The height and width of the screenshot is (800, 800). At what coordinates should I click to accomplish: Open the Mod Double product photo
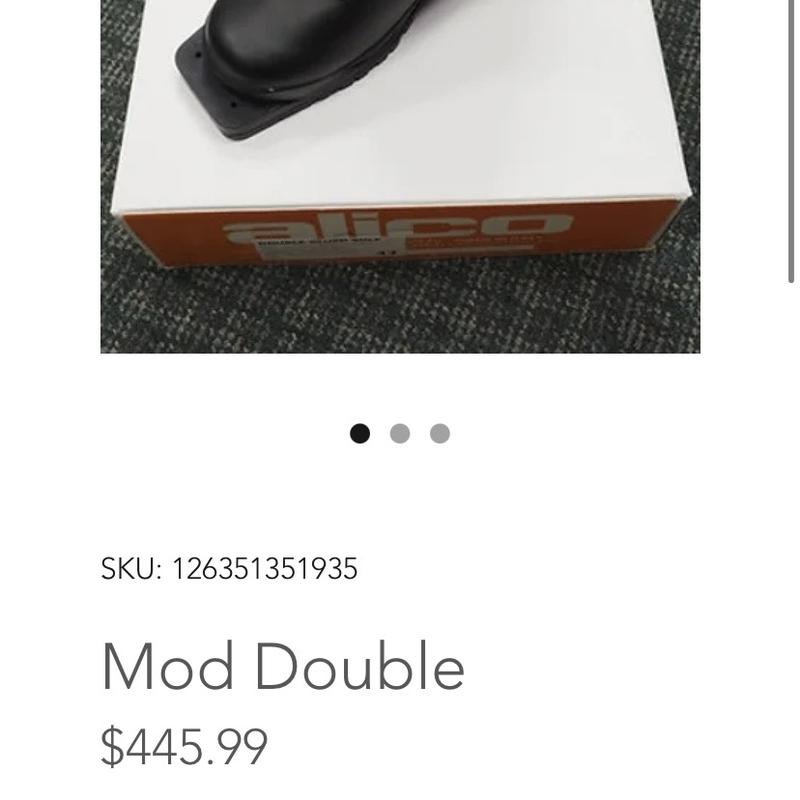tap(400, 175)
